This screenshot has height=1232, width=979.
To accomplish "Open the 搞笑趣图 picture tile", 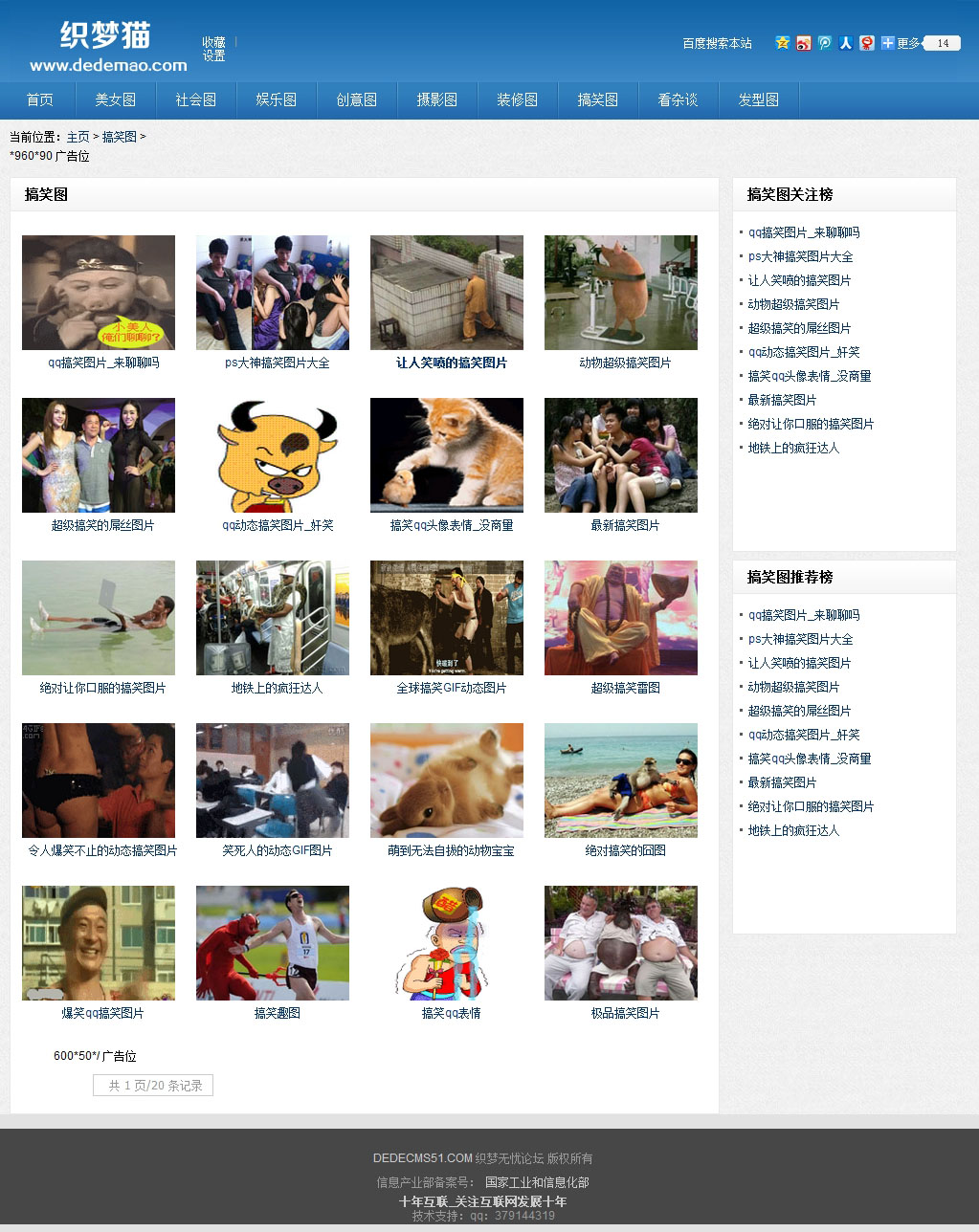I will coord(273,943).
